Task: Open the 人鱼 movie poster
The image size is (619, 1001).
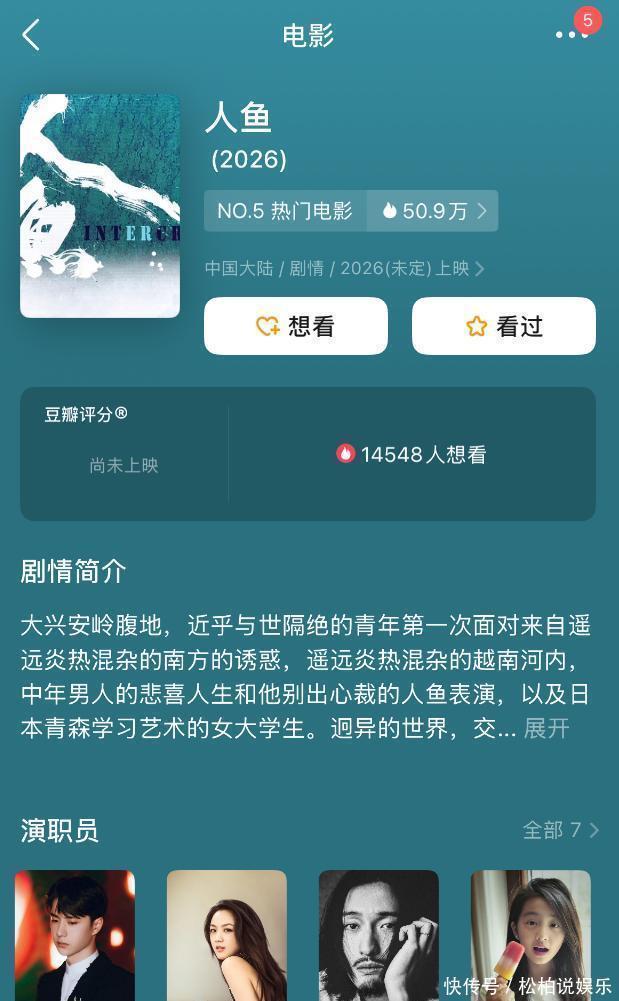Action: (x=100, y=206)
